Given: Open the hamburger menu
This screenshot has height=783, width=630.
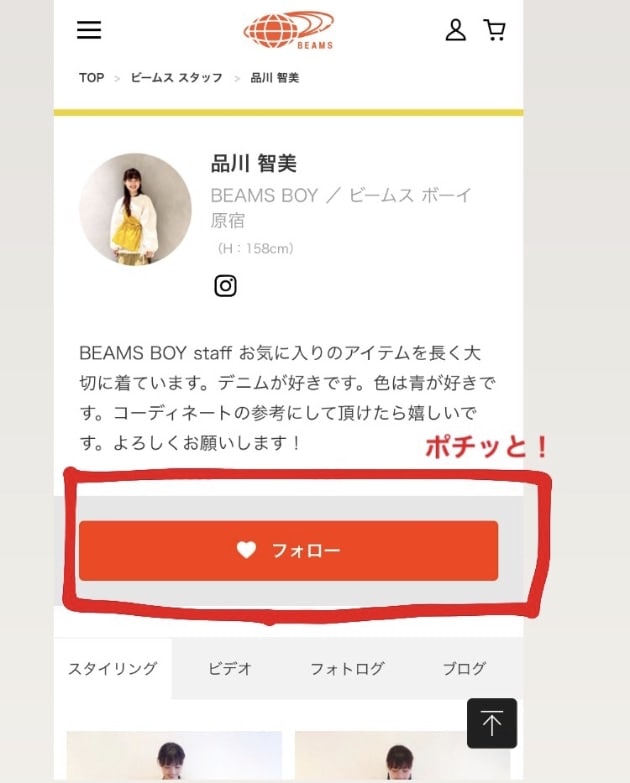Looking at the screenshot, I should (x=89, y=30).
